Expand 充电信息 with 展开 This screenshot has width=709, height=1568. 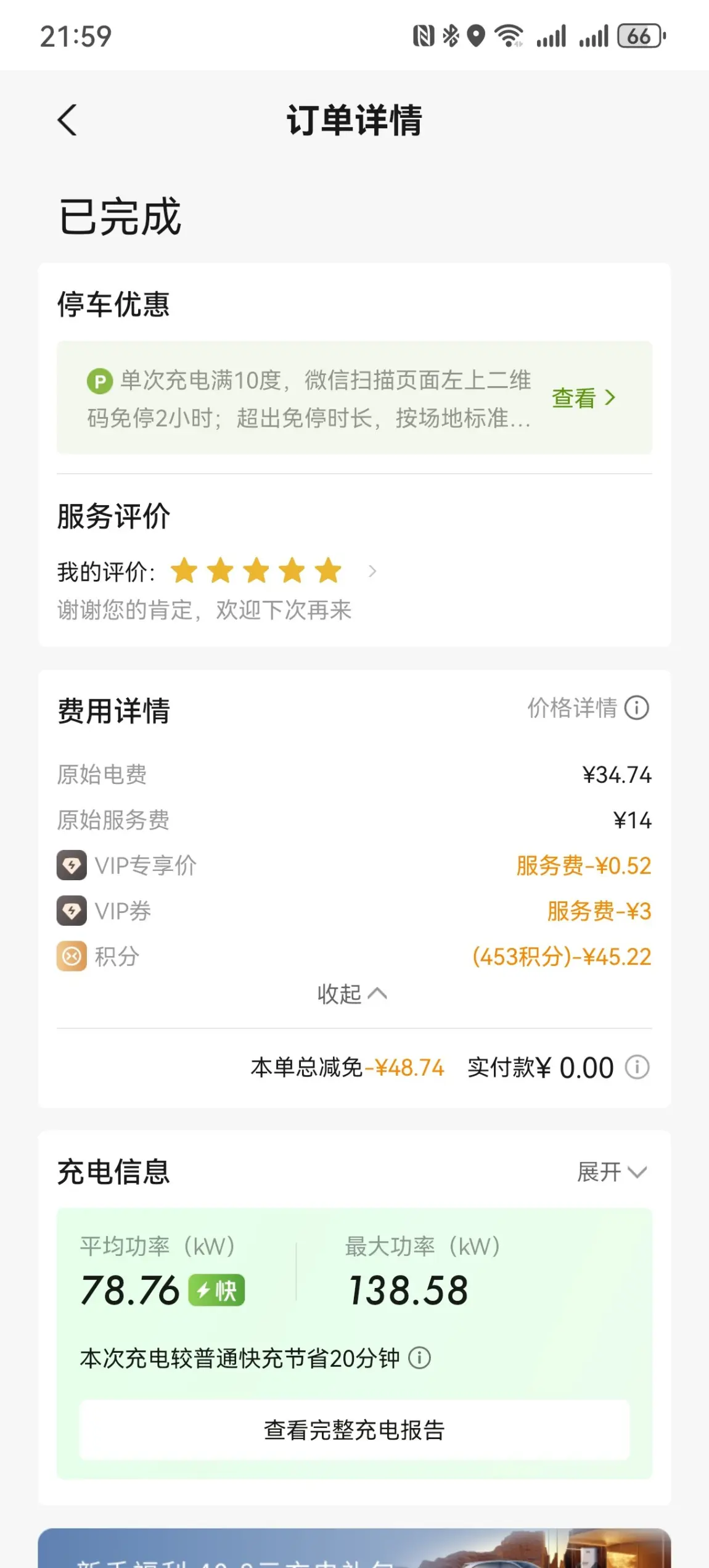[x=612, y=1172]
